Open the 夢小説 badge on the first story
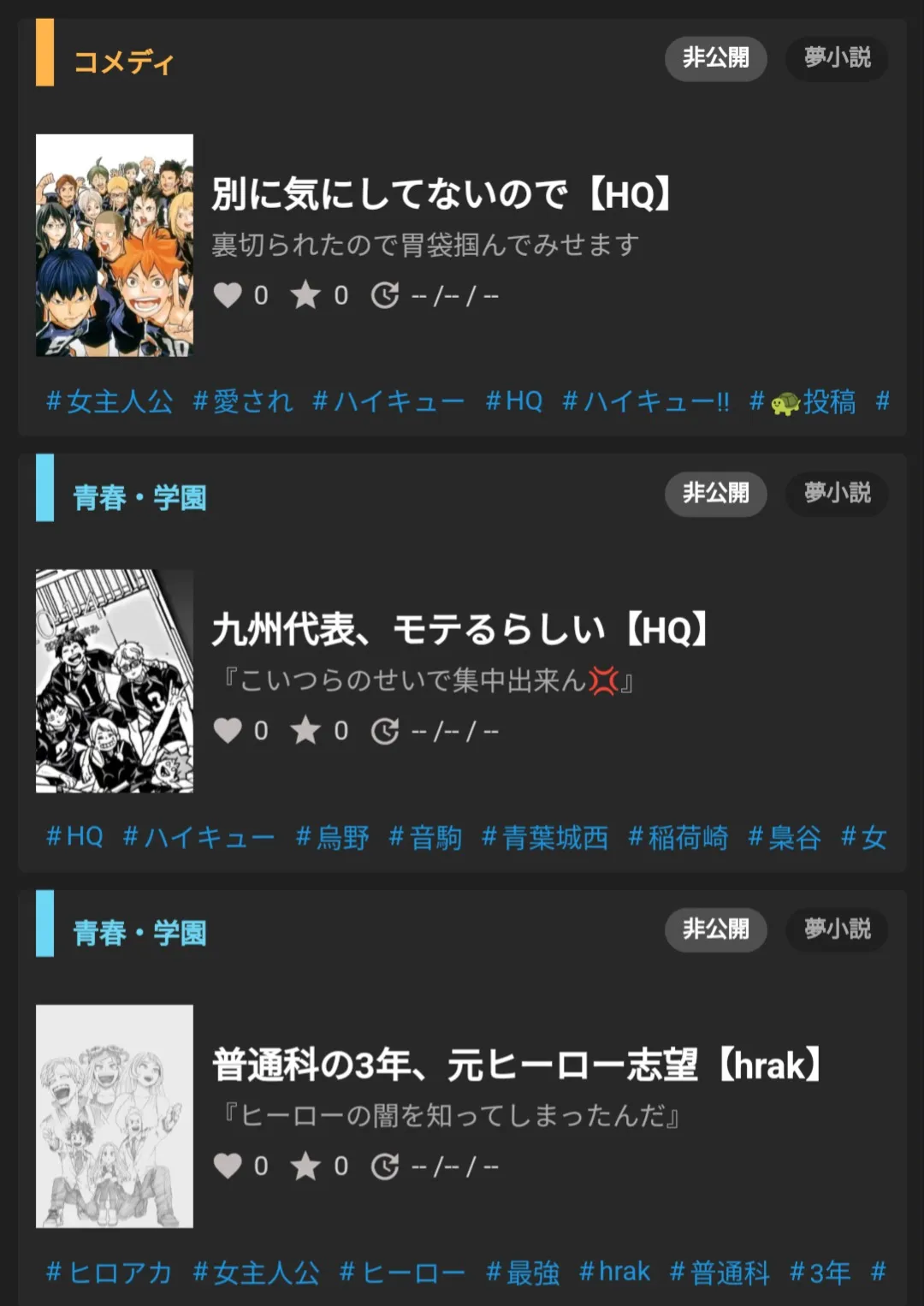 [x=837, y=59]
